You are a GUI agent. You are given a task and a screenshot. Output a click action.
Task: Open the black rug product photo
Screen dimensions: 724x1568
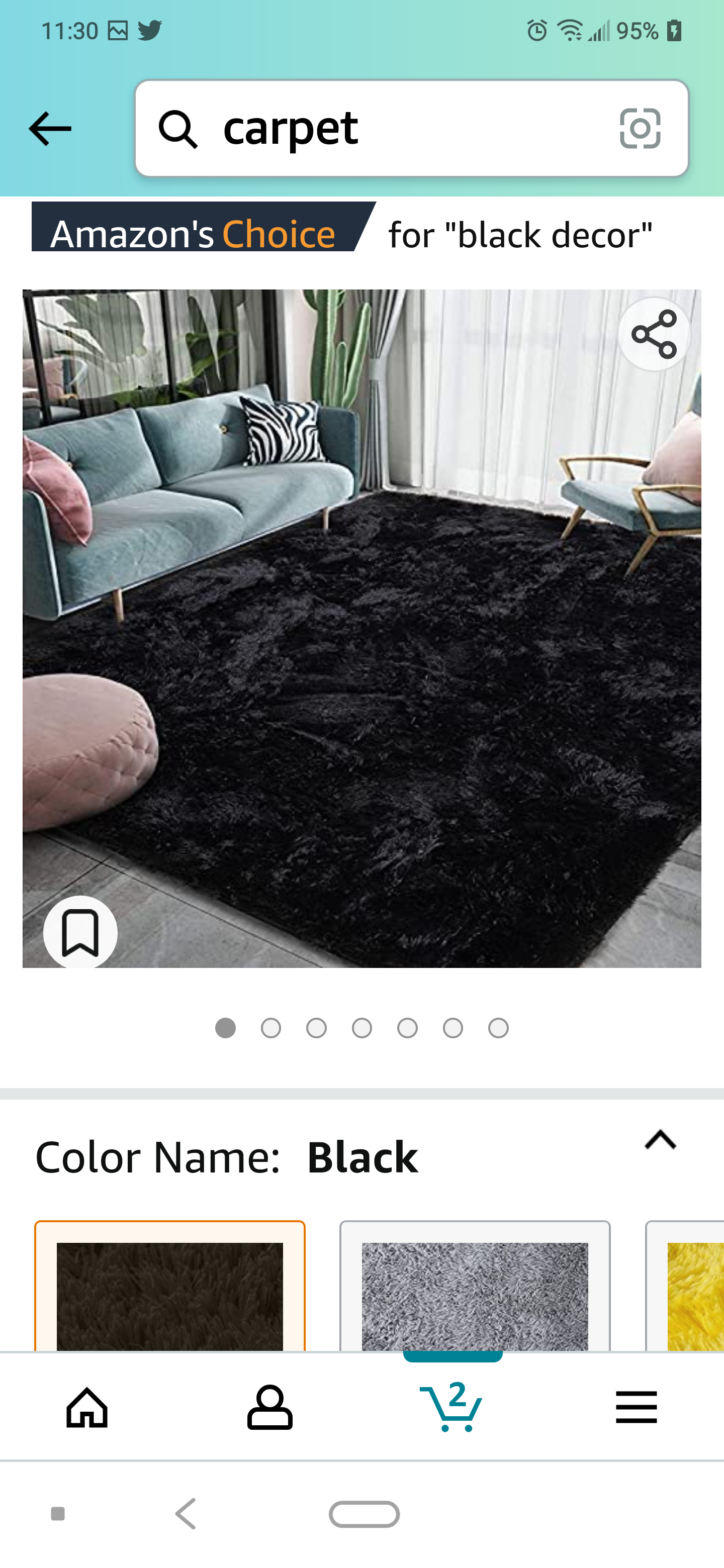point(361,628)
